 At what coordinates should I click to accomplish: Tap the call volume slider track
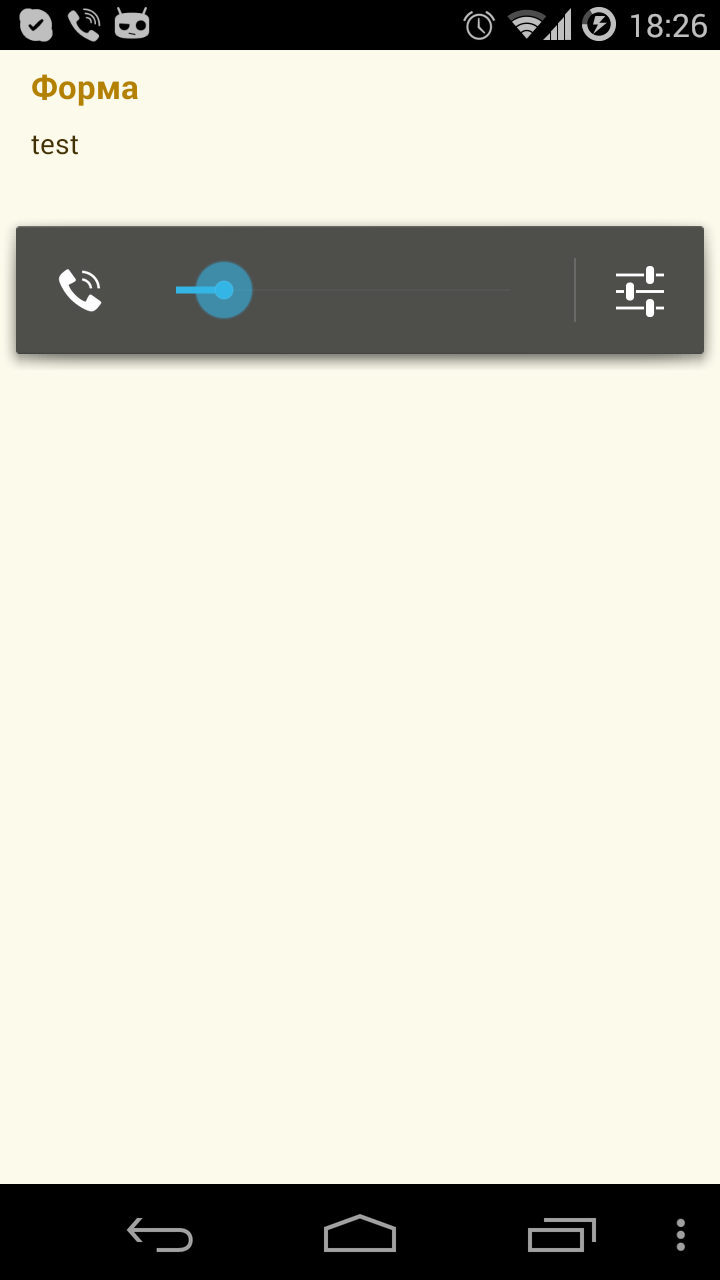380,290
